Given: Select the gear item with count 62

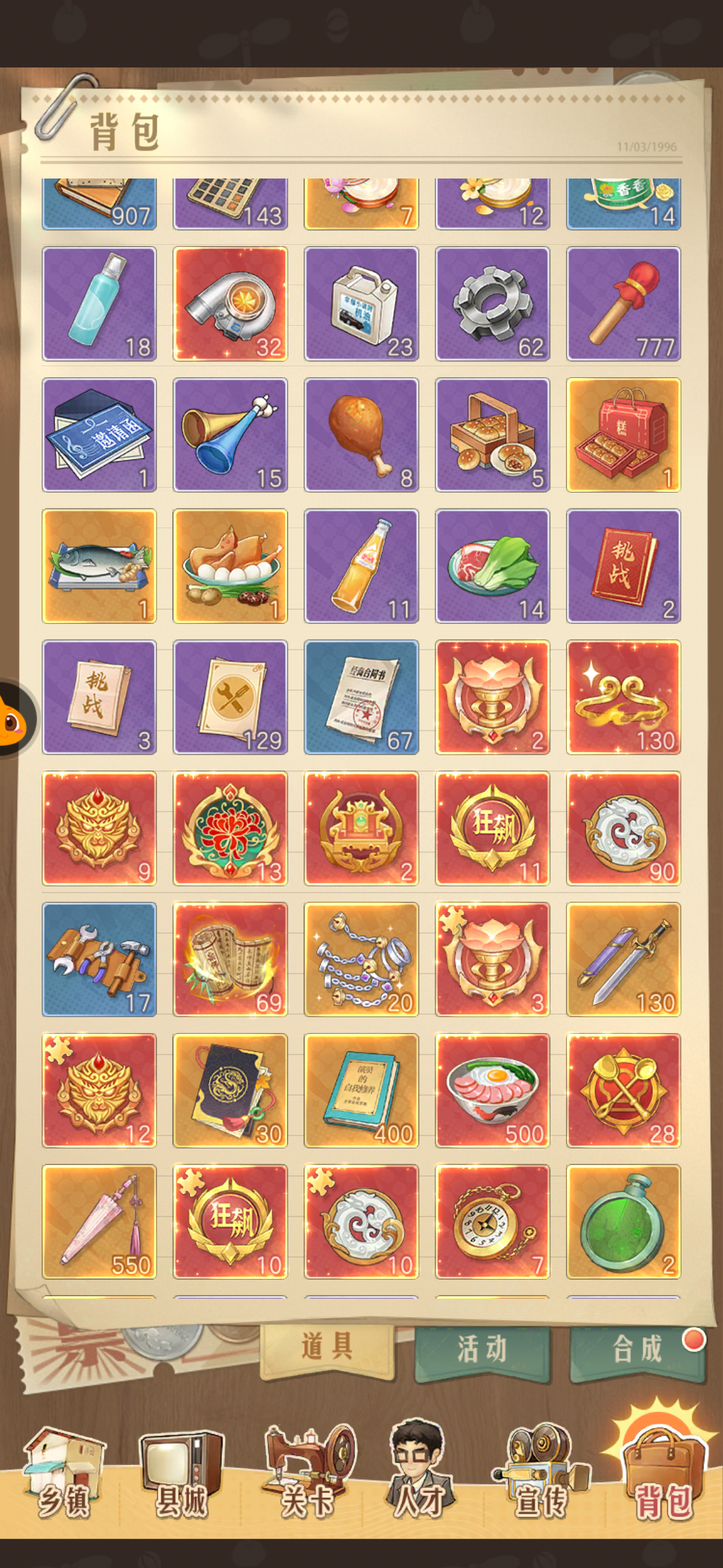Looking at the screenshot, I should pos(492,304).
